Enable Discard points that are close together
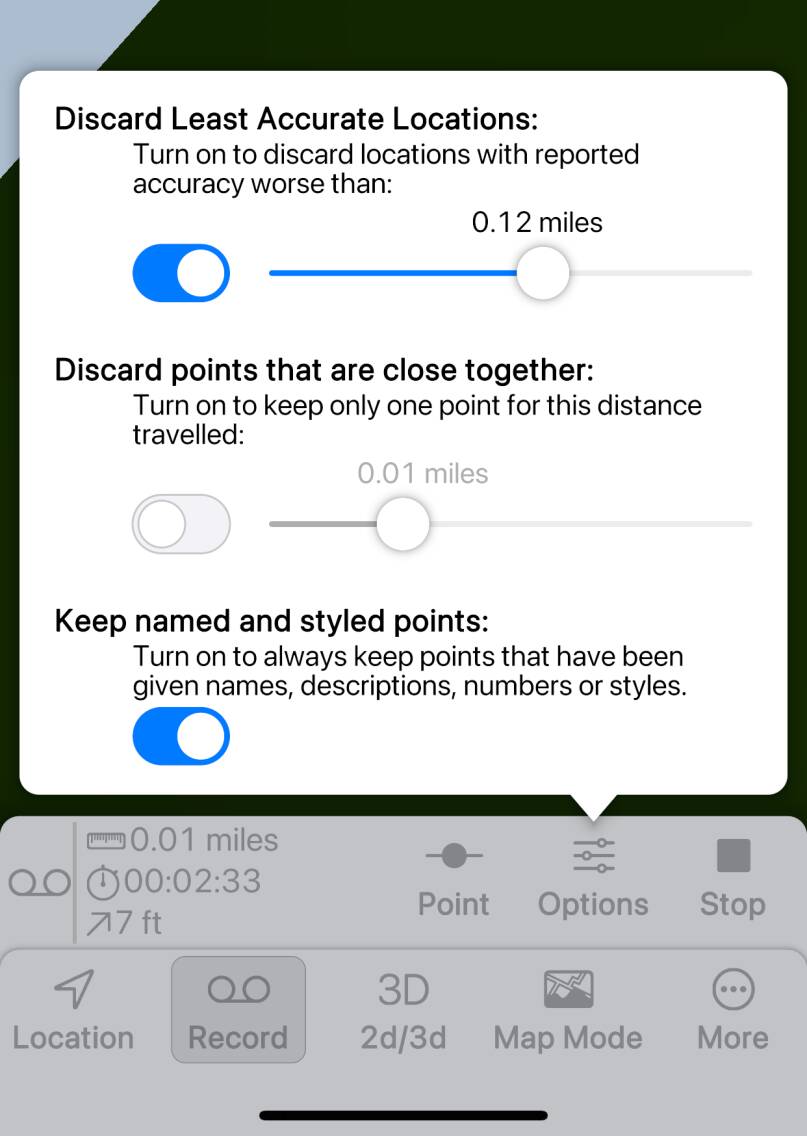Viewport: 807px width, 1136px height. [x=181, y=523]
